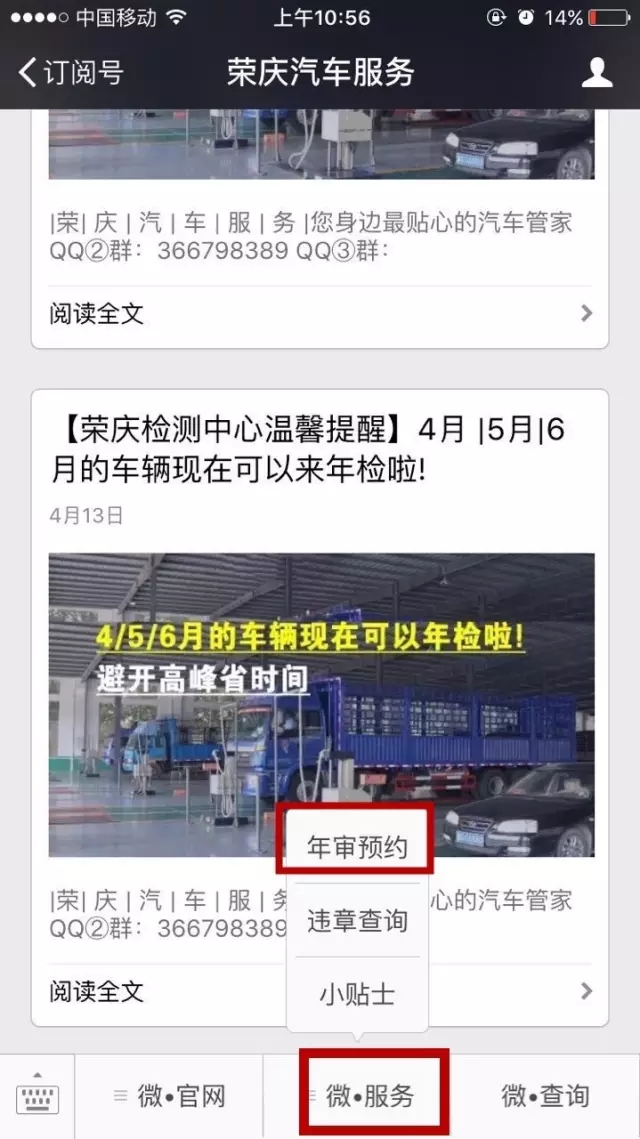This screenshot has height=1139, width=640.
Task: Select 年审预约 from popup menu
Action: point(357,847)
